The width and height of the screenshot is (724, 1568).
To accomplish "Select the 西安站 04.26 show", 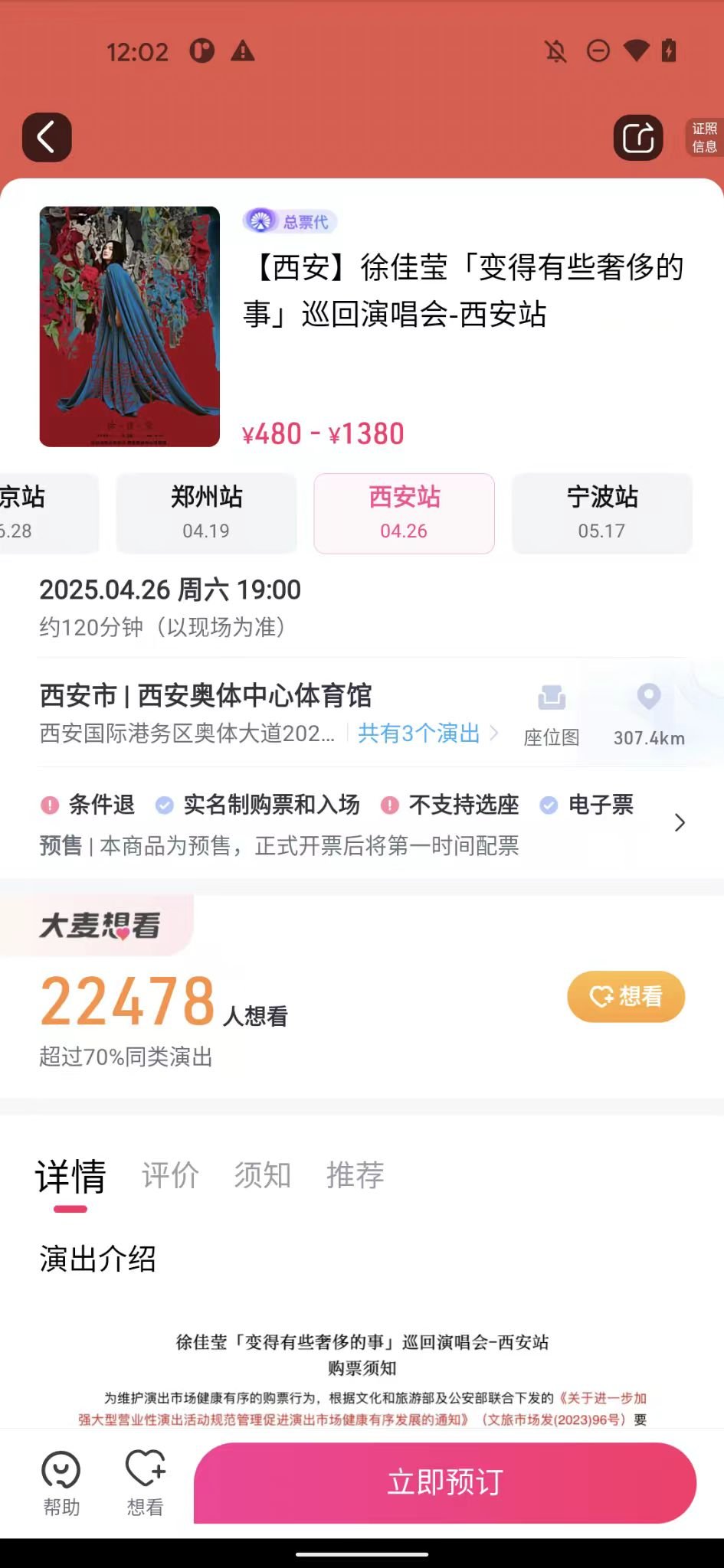I will pyautogui.click(x=404, y=512).
